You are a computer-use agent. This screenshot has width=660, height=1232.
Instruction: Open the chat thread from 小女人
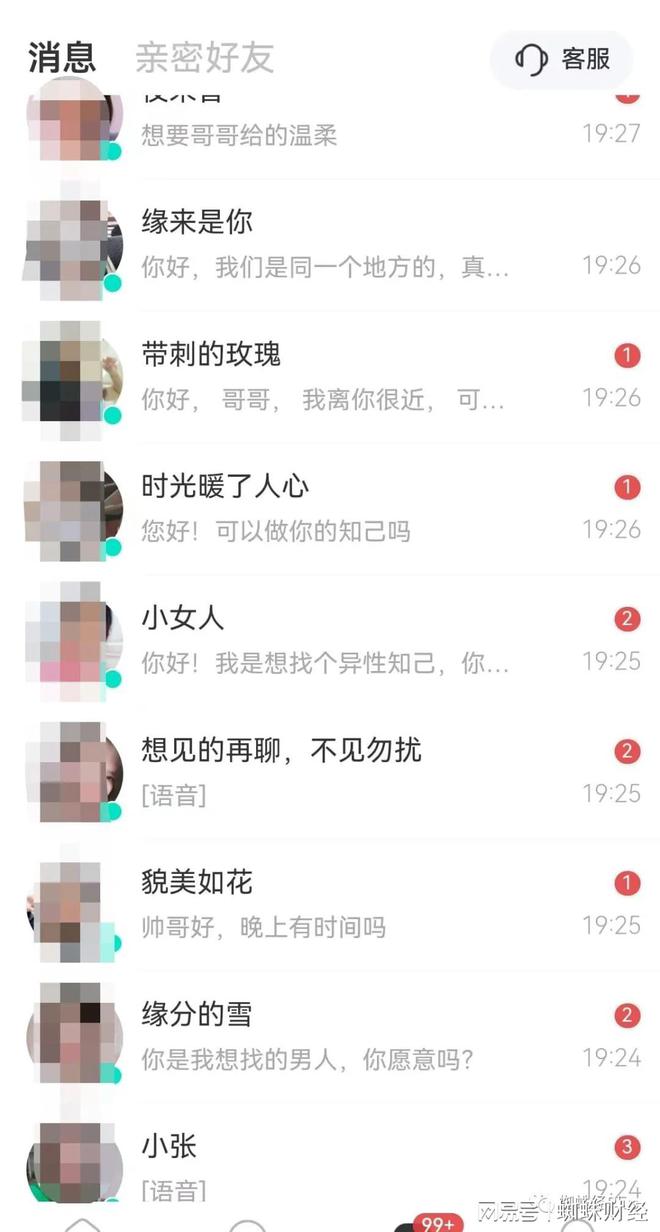(330, 640)
